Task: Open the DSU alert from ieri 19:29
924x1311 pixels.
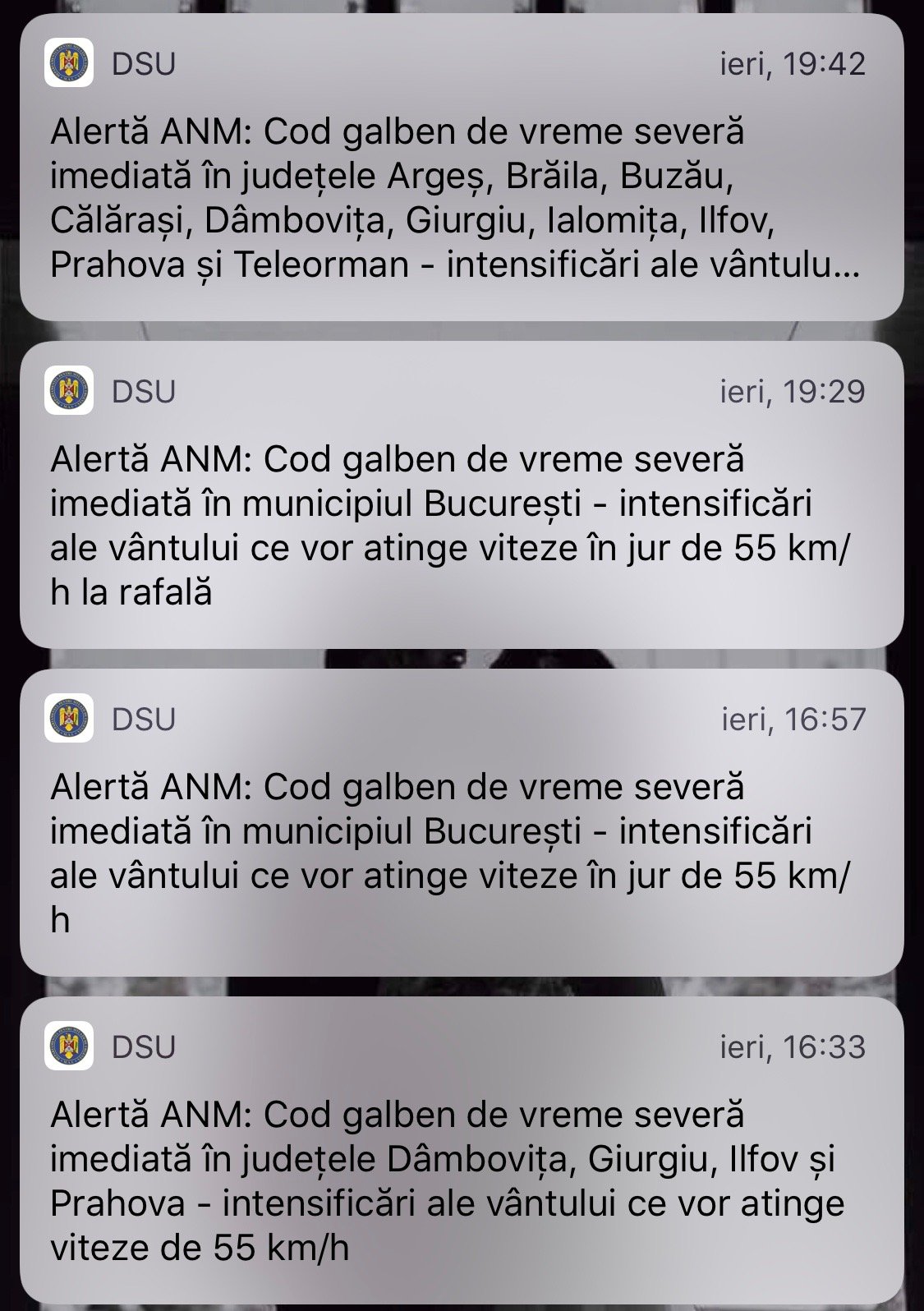Action: 462,526
